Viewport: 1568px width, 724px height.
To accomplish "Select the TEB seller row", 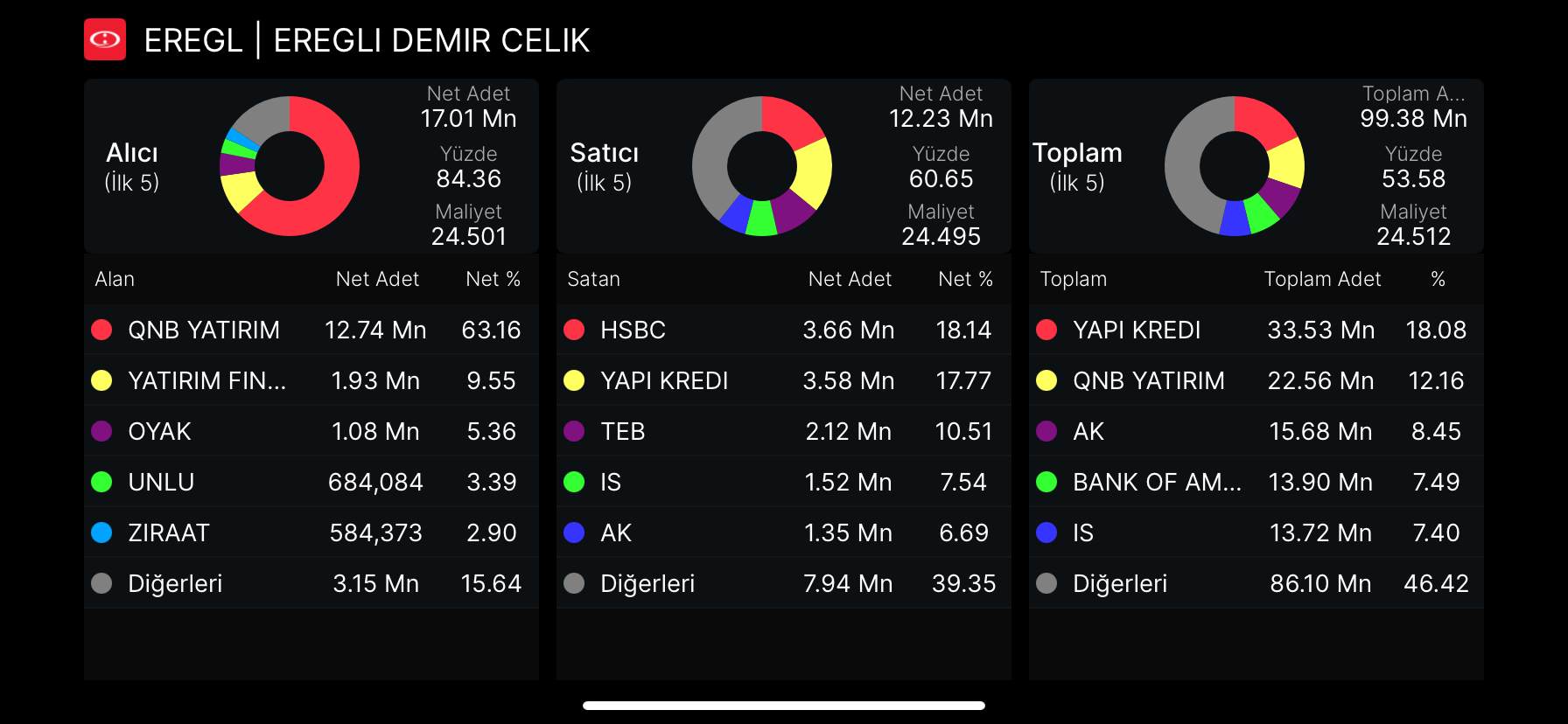I will click(x=783, y=431).
